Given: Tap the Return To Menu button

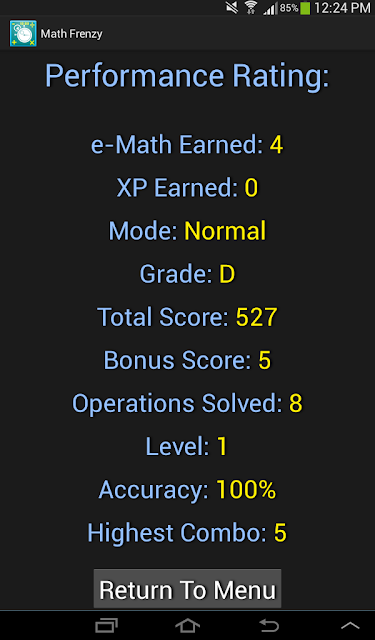Looking at the screenshot, I should pyautogui.click(x=187, y=589).
